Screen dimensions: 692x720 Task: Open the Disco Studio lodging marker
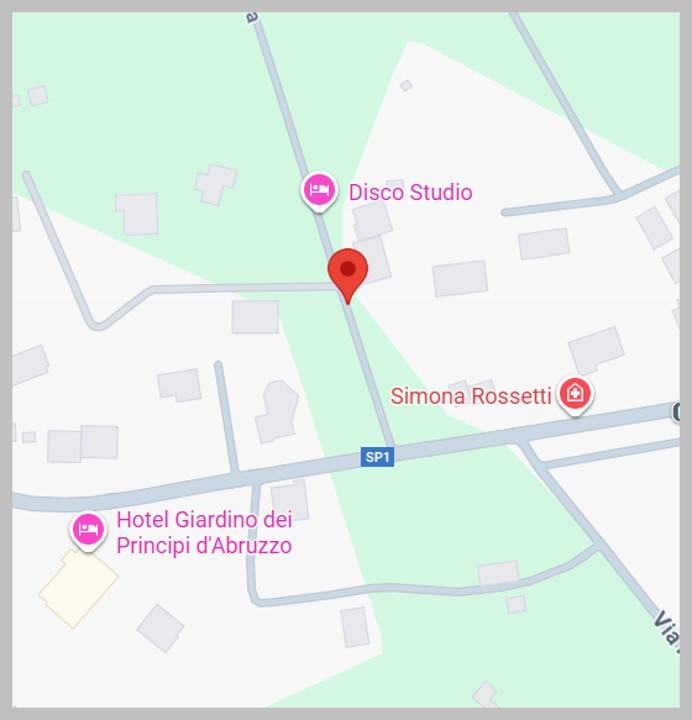[x=319, y=190]
